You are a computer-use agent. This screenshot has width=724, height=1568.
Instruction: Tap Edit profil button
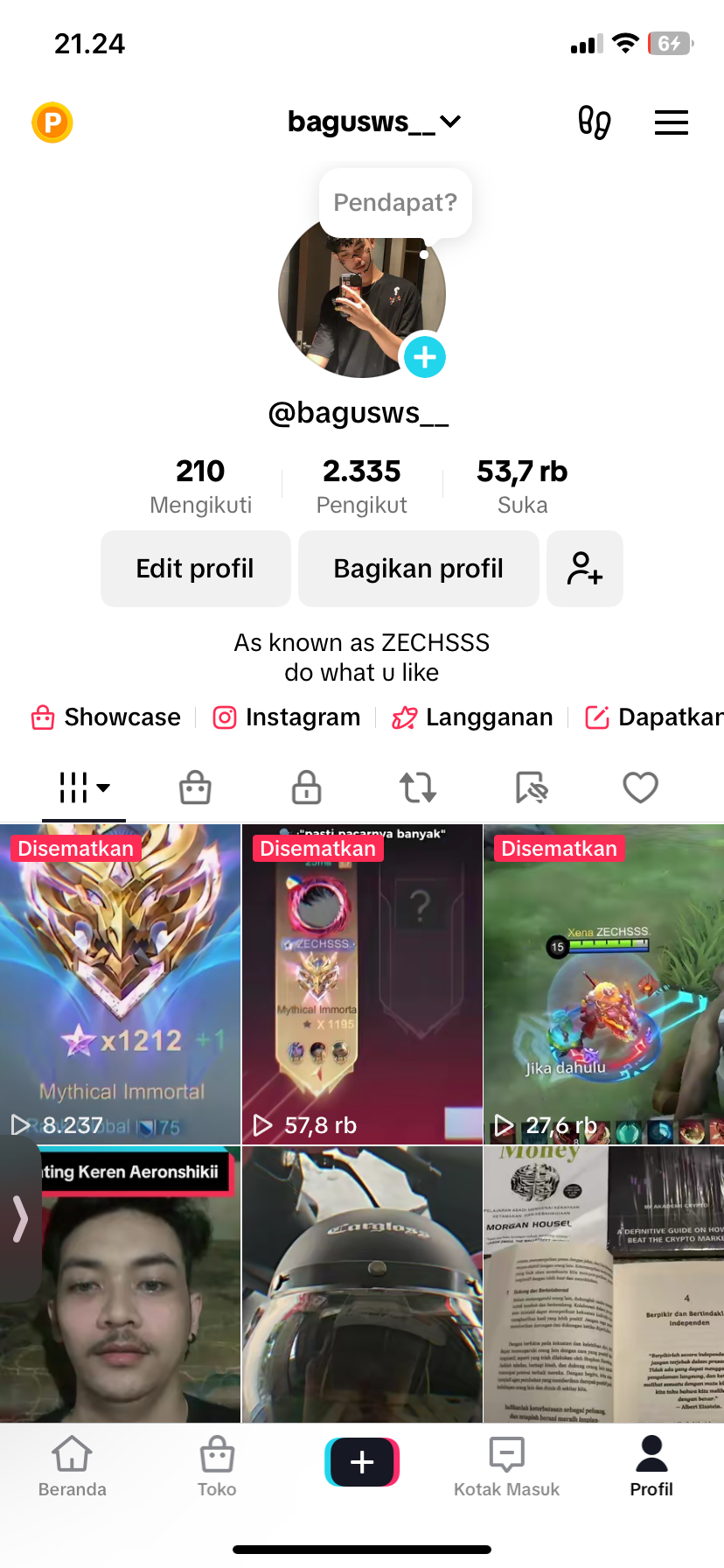pos(195,569)
